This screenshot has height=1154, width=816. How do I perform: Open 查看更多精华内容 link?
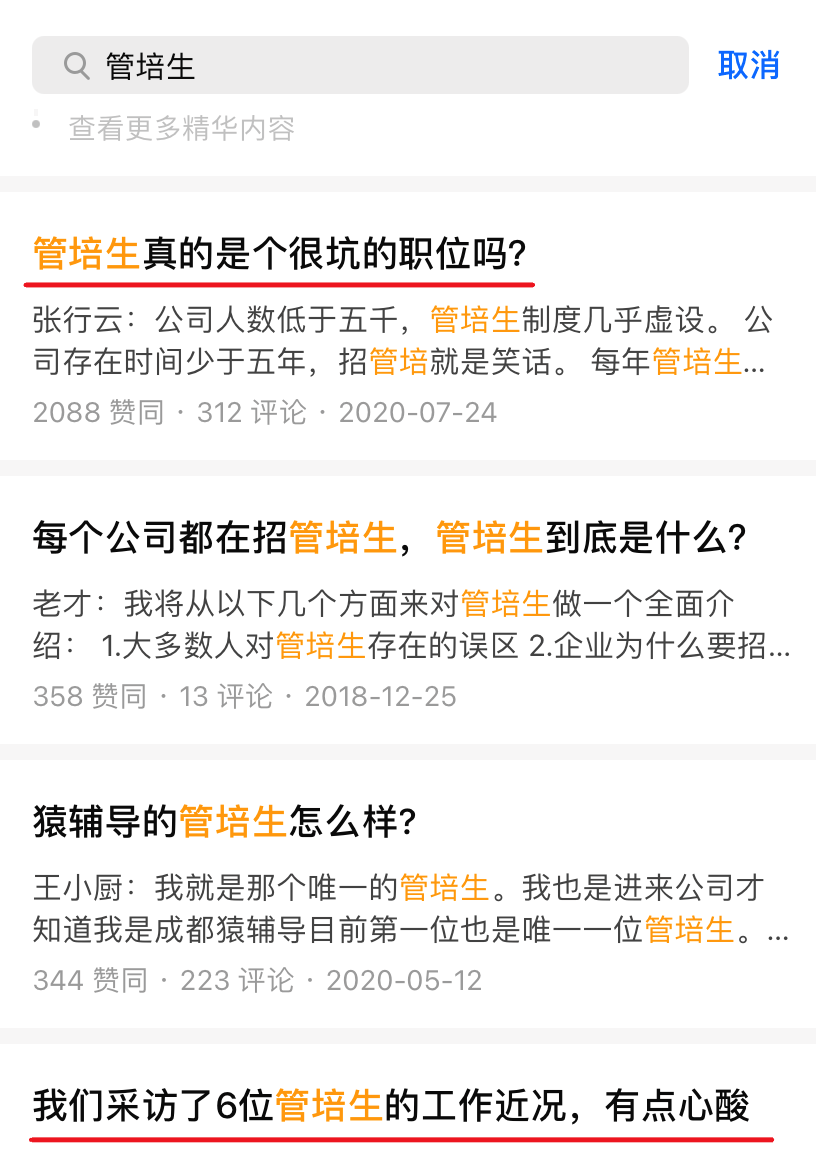(181, 128)
